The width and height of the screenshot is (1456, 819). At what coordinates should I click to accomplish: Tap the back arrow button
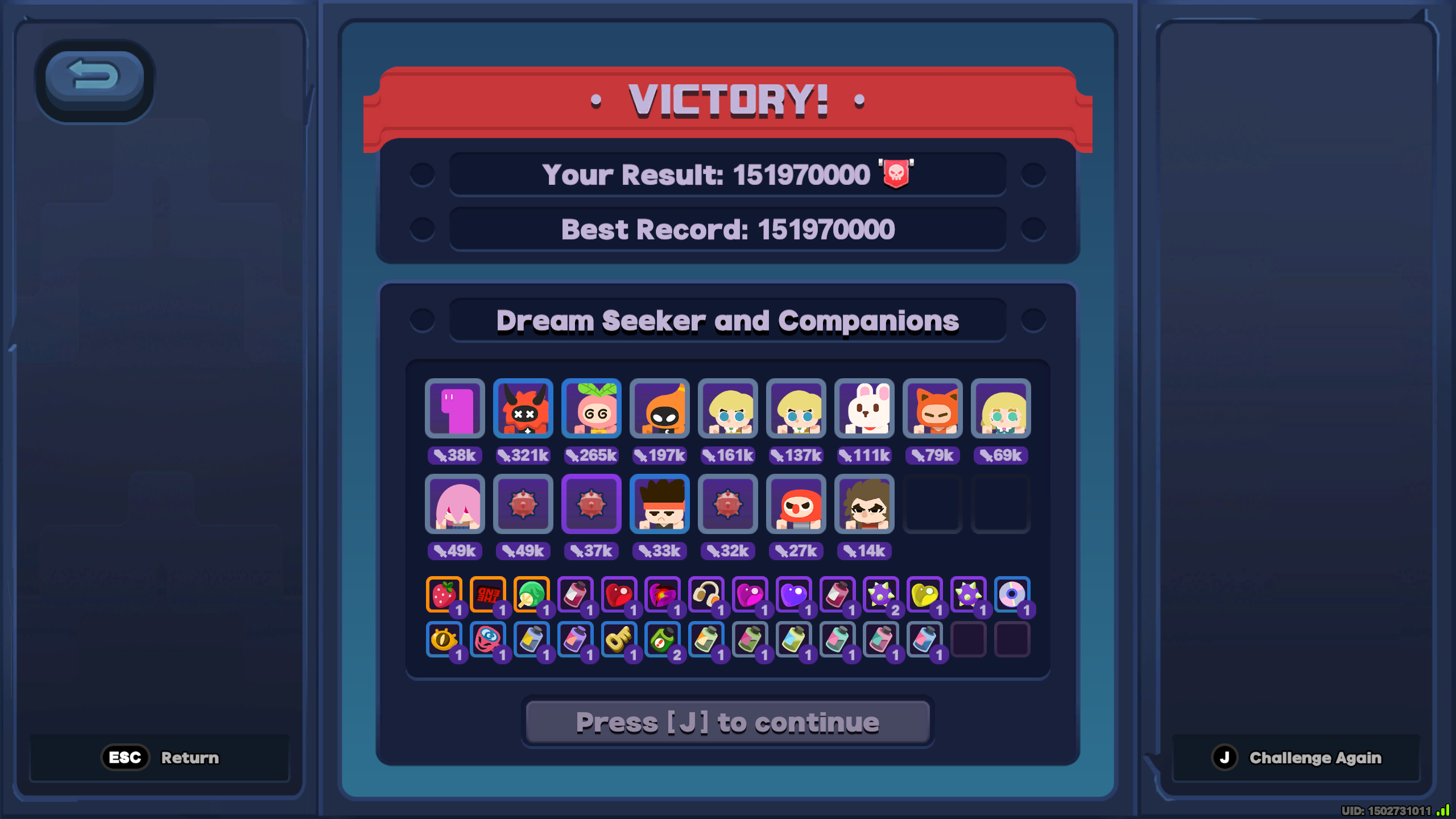click(94, 78)
